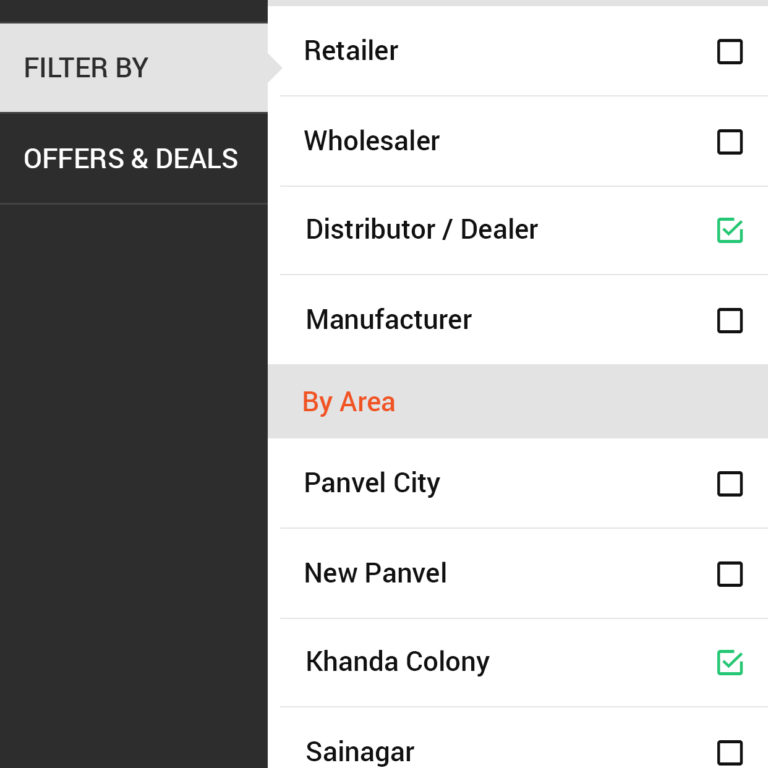Enable the Manufacturer filter
This screenshot has height=768, width=768.
[x=730, y=321]
